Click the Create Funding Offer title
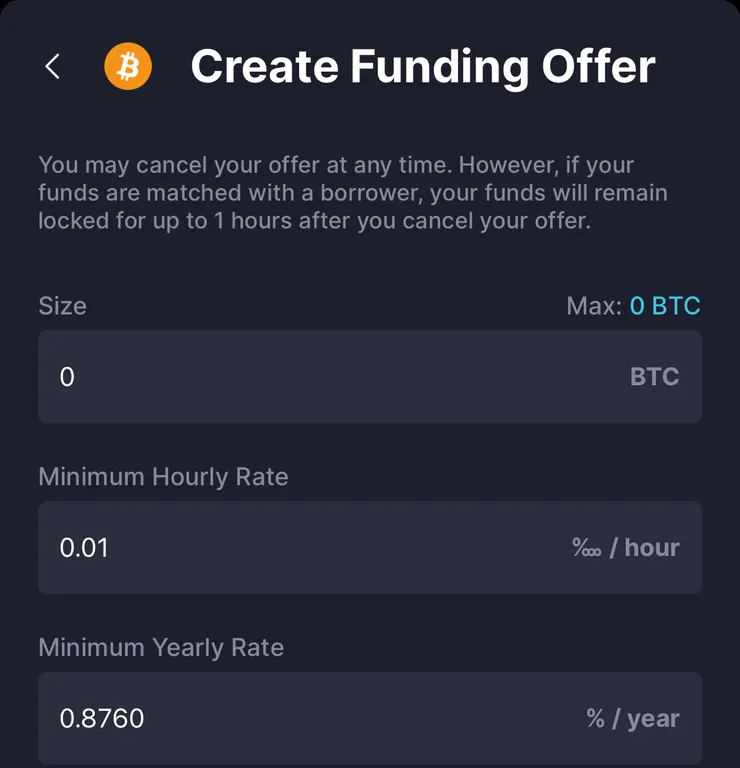Viewport: 740px width, 768px height. point(424,66)
